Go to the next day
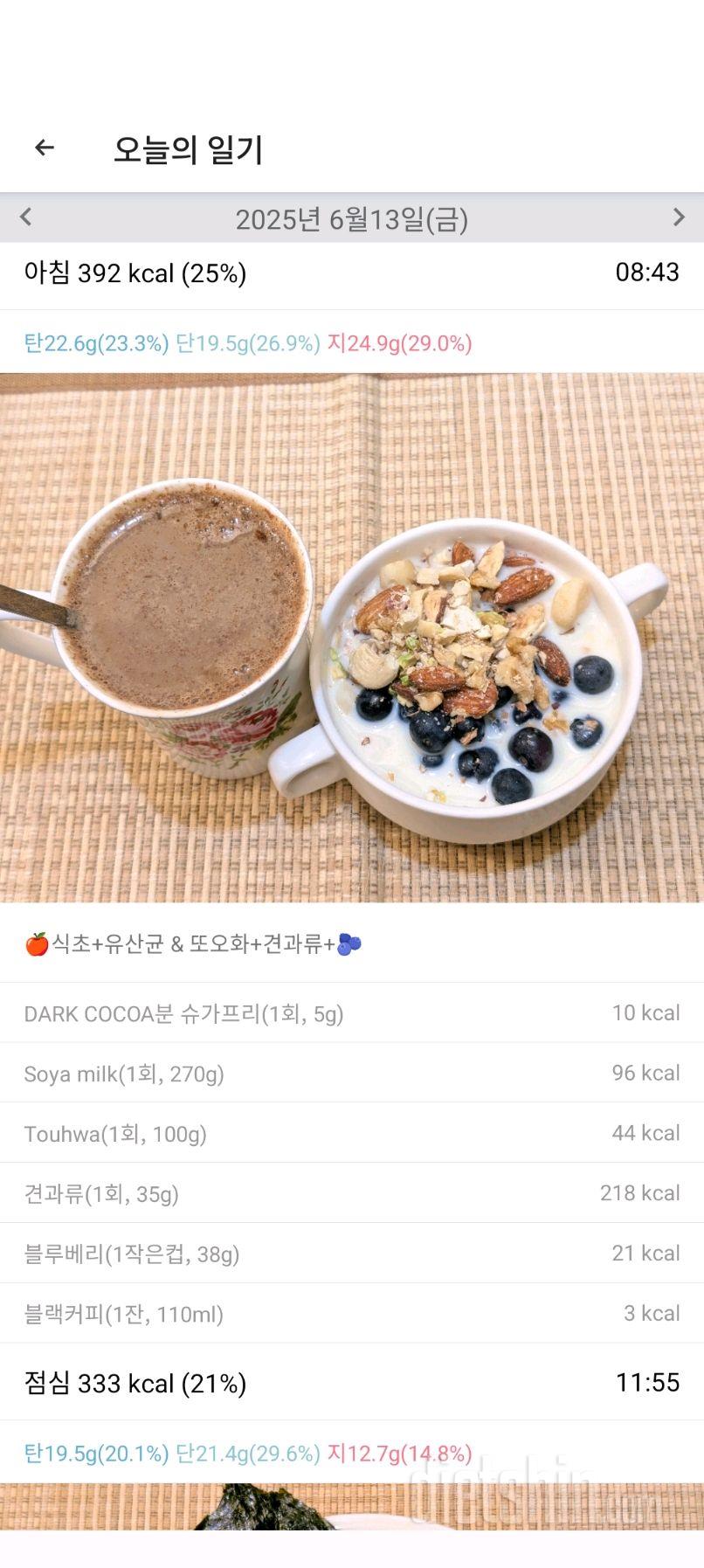The height and width of the screenshot is (1568, 704). point(678,217)
